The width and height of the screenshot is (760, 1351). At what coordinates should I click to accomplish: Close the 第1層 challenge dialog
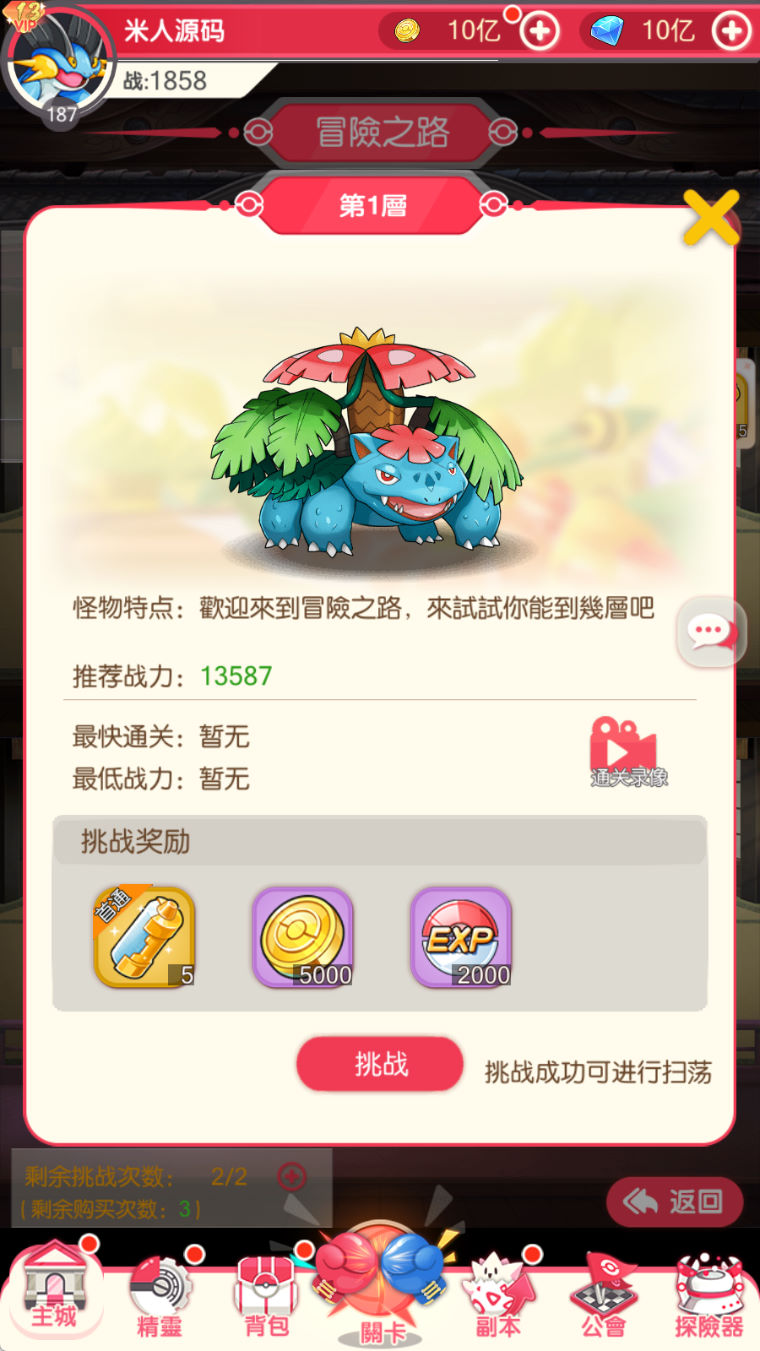click(711, 216)
